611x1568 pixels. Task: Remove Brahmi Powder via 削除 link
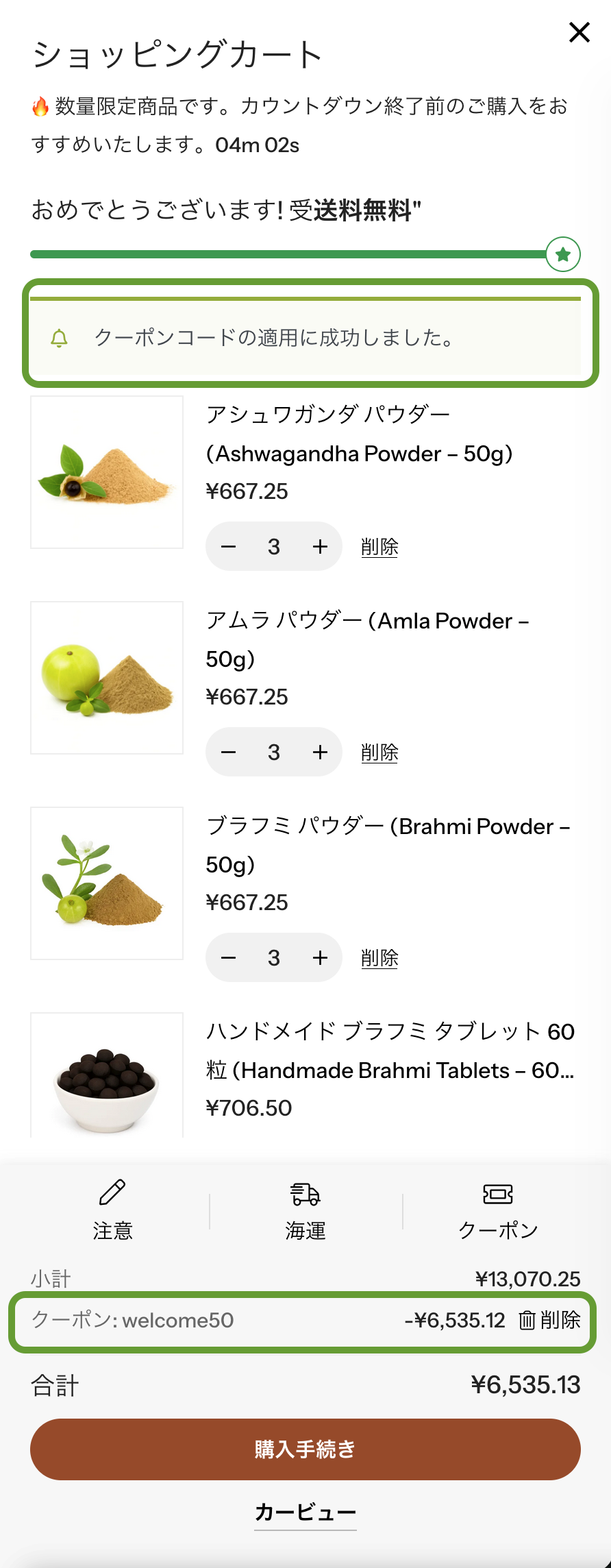click(x=379, y=958)
